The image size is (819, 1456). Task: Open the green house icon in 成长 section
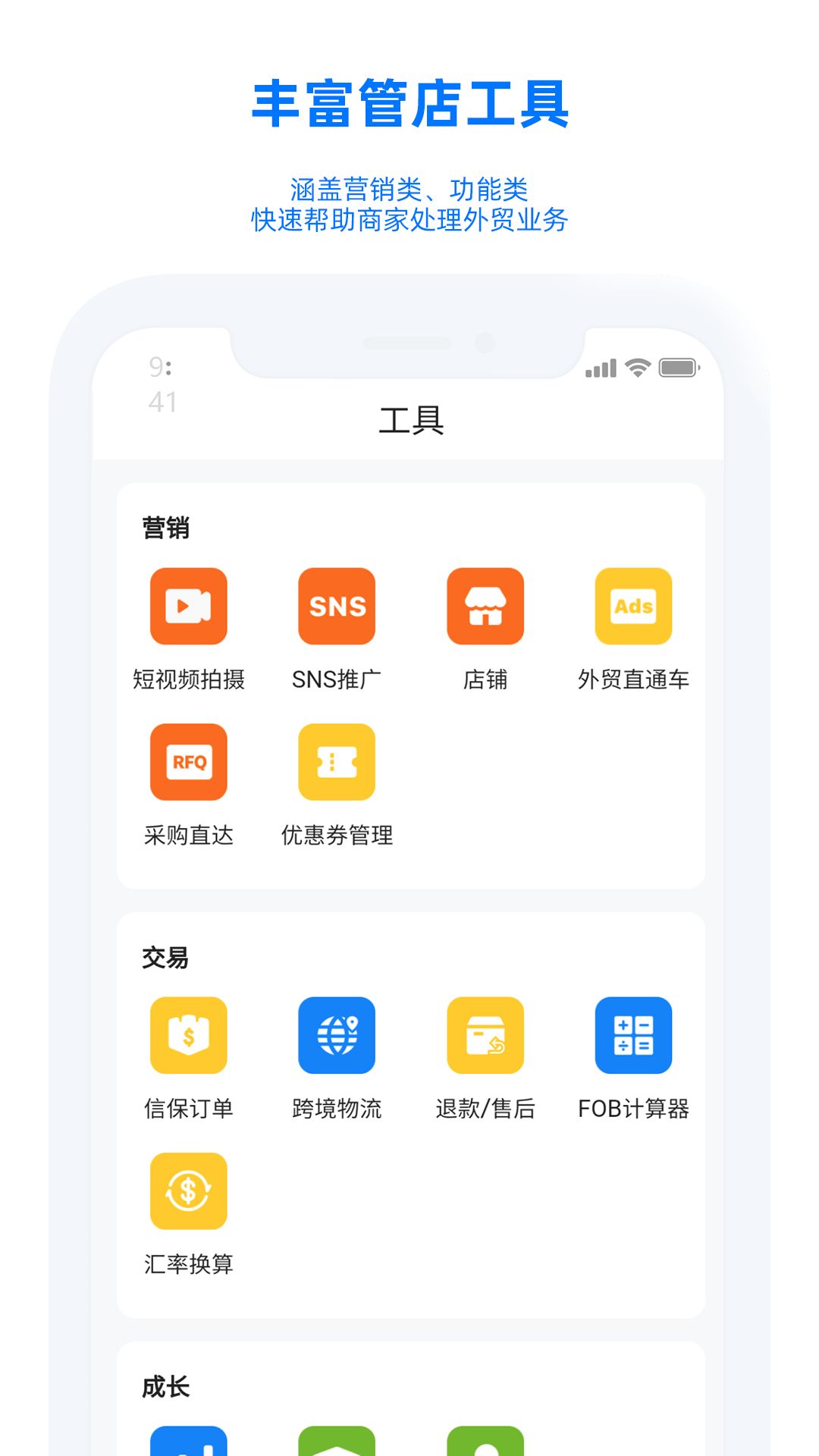point(337,1445)
